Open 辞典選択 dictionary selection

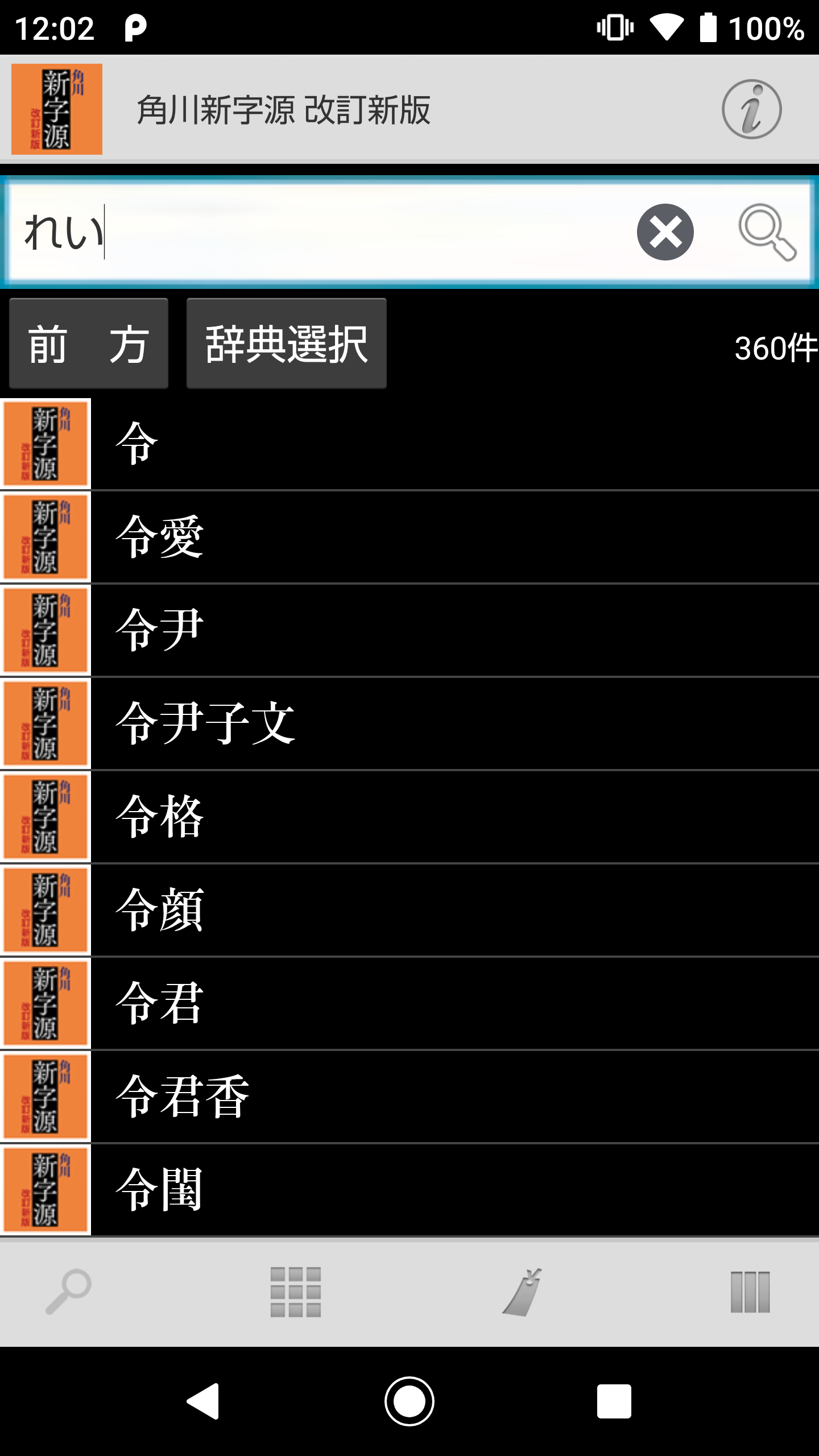tap(287, 344)
